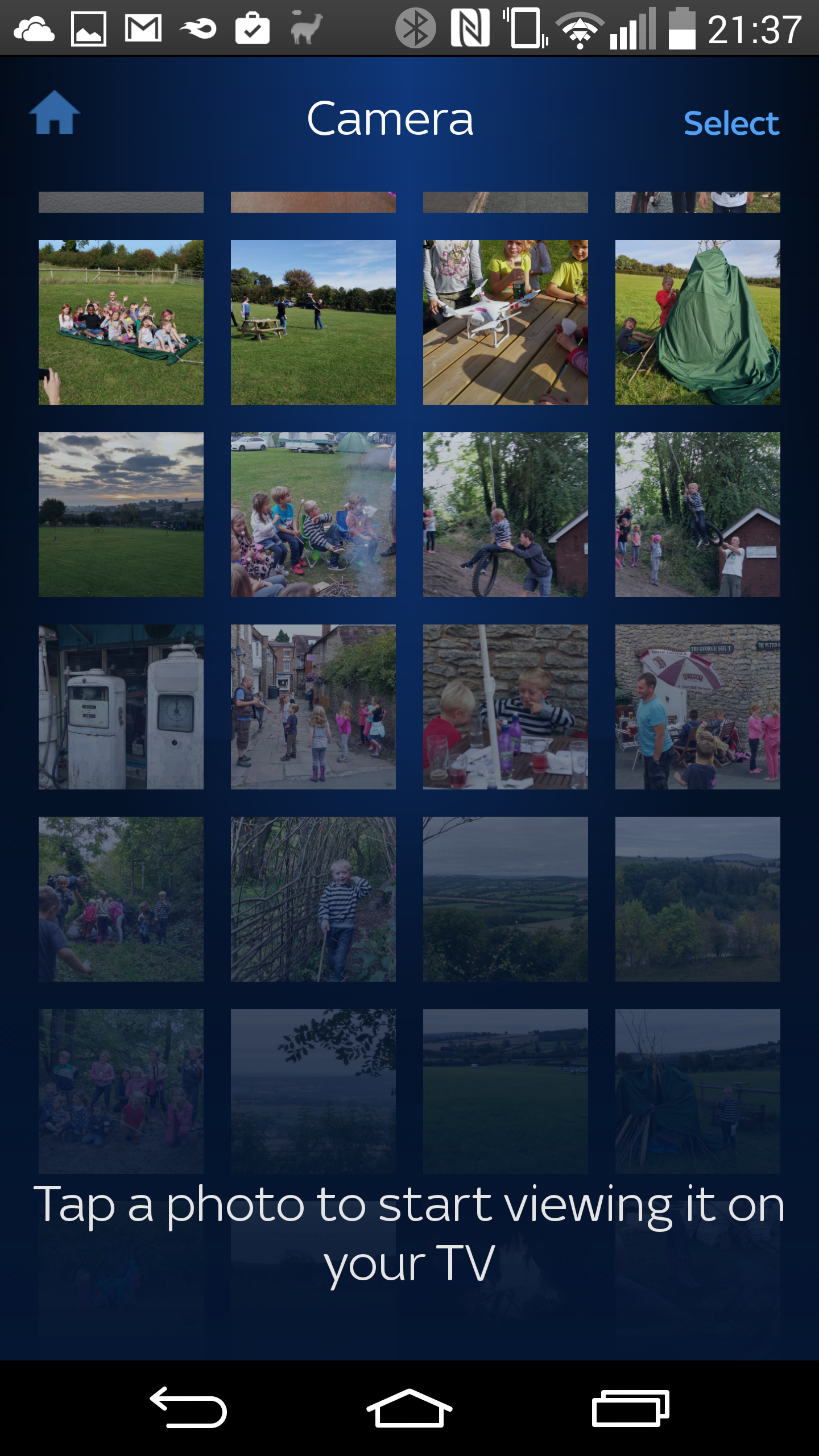Viewport: 819px width, 1456px height.
Task: Go to the app's home screen icon
Action: pyautogui.click(x=55, y=113)
